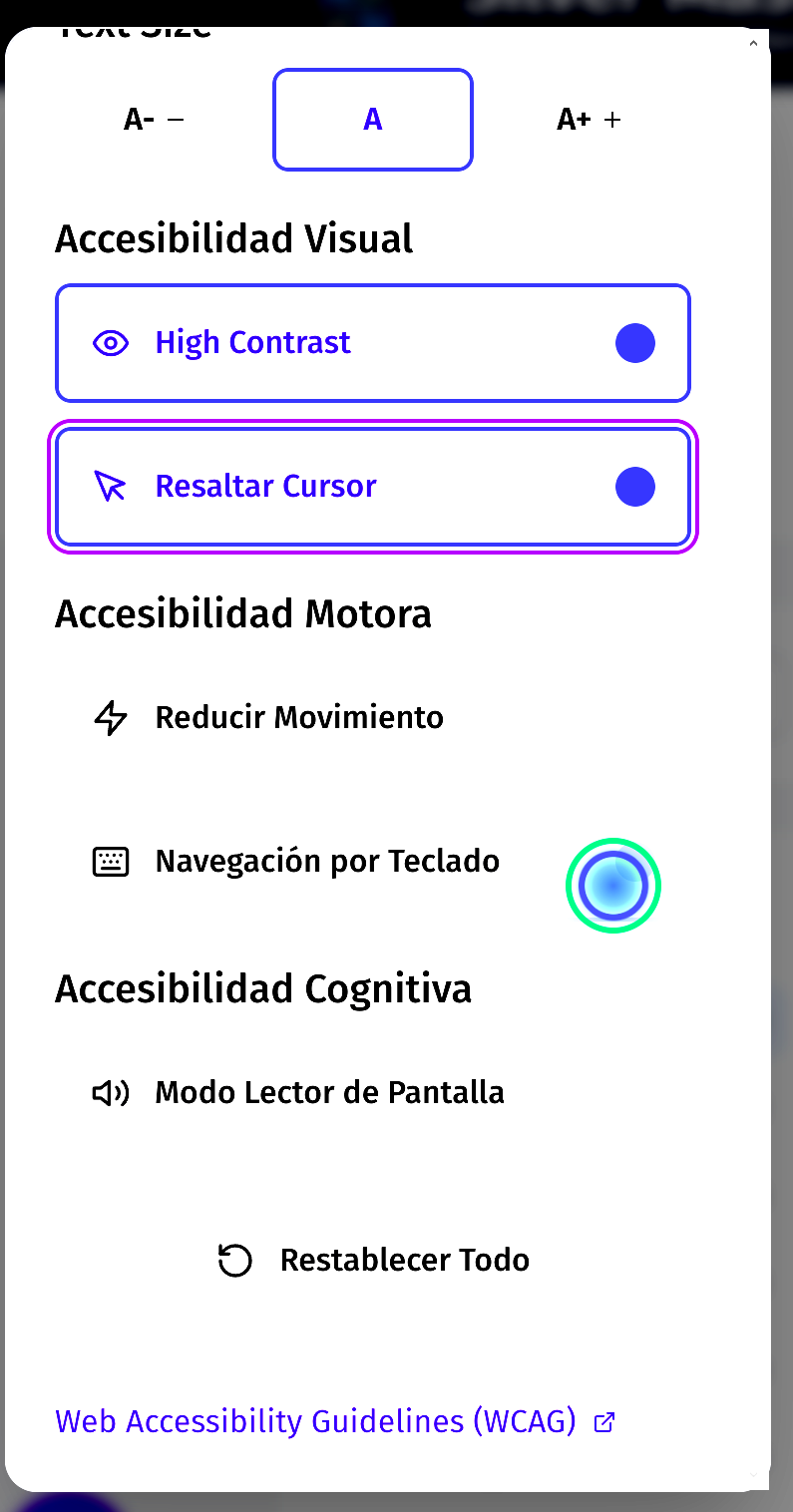This screenshot has height=1512, width=793.
Task: Decrease text size with A-
Action: pos(155,120)
